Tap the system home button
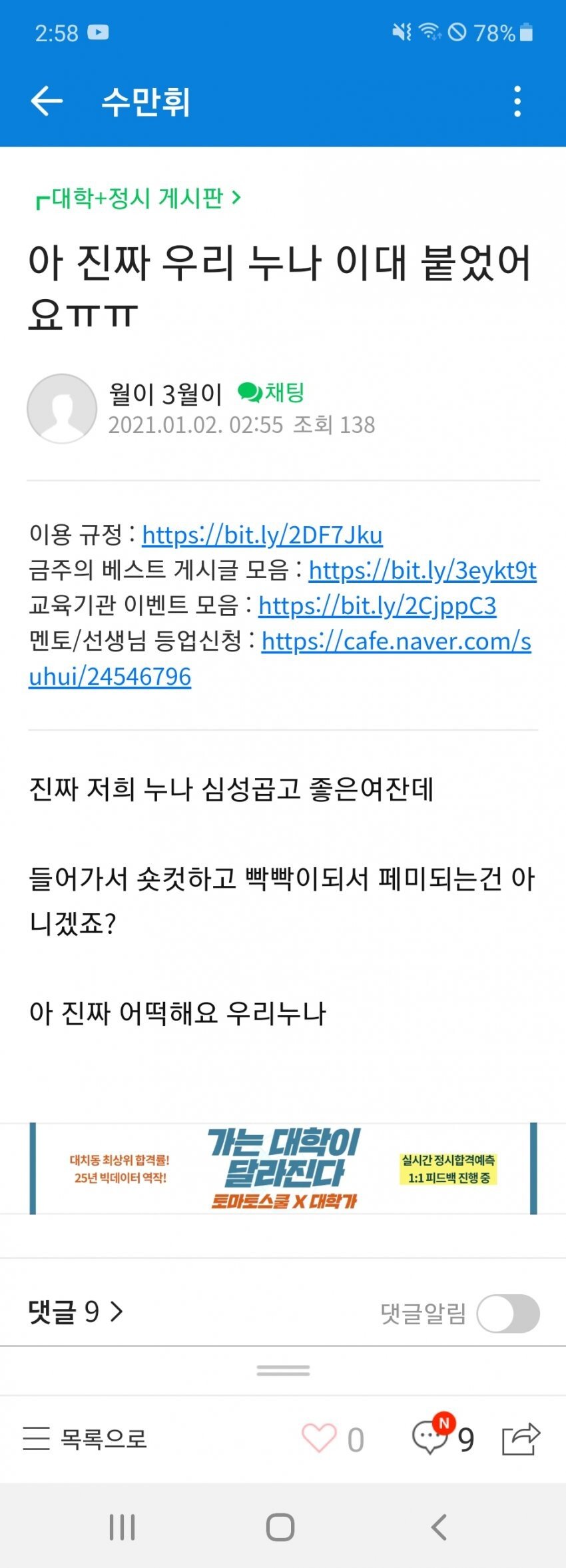Viewport: 566px width, 1568px height. coord(280,1527)
